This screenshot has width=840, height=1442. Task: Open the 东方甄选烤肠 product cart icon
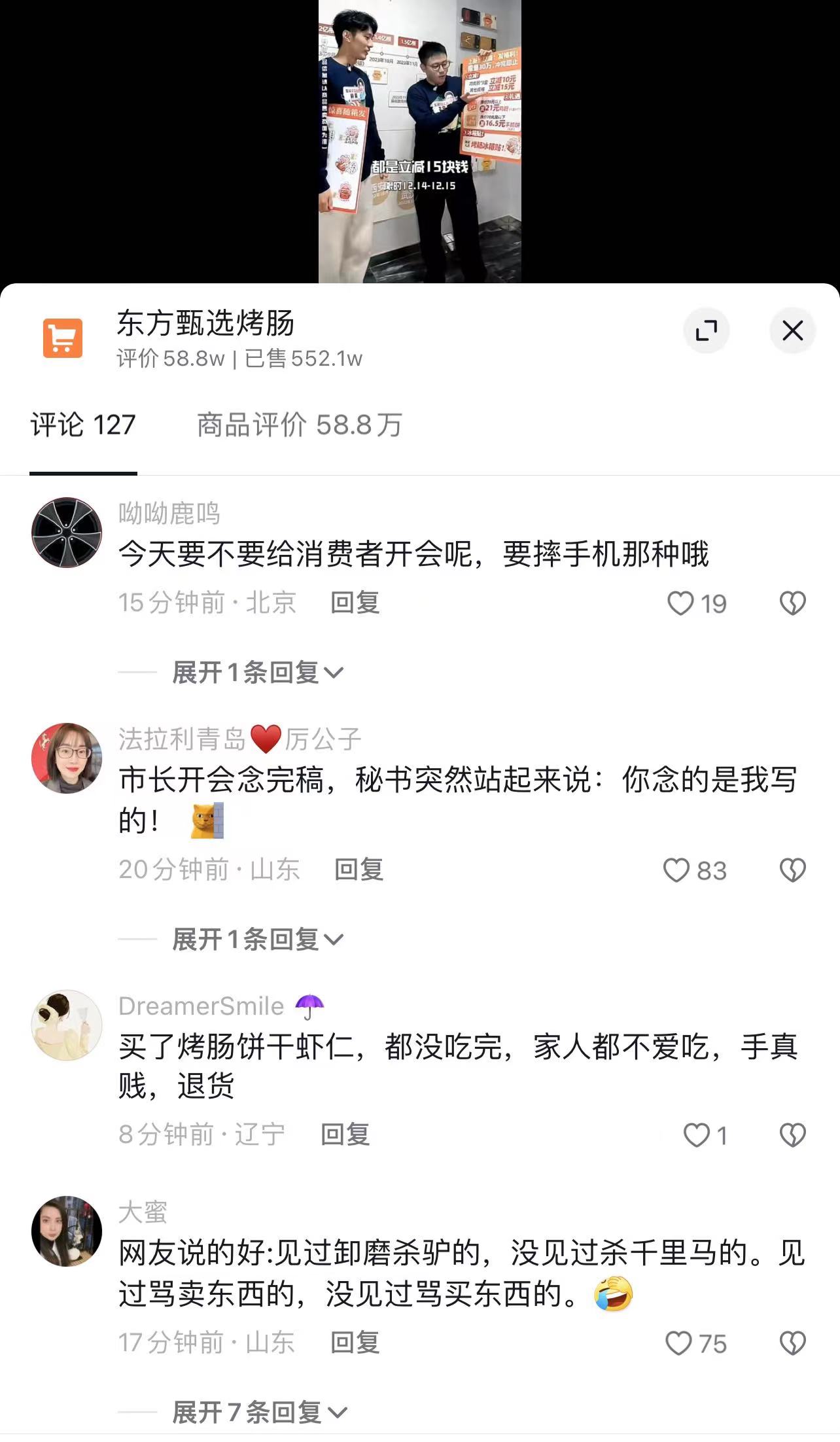63,338
